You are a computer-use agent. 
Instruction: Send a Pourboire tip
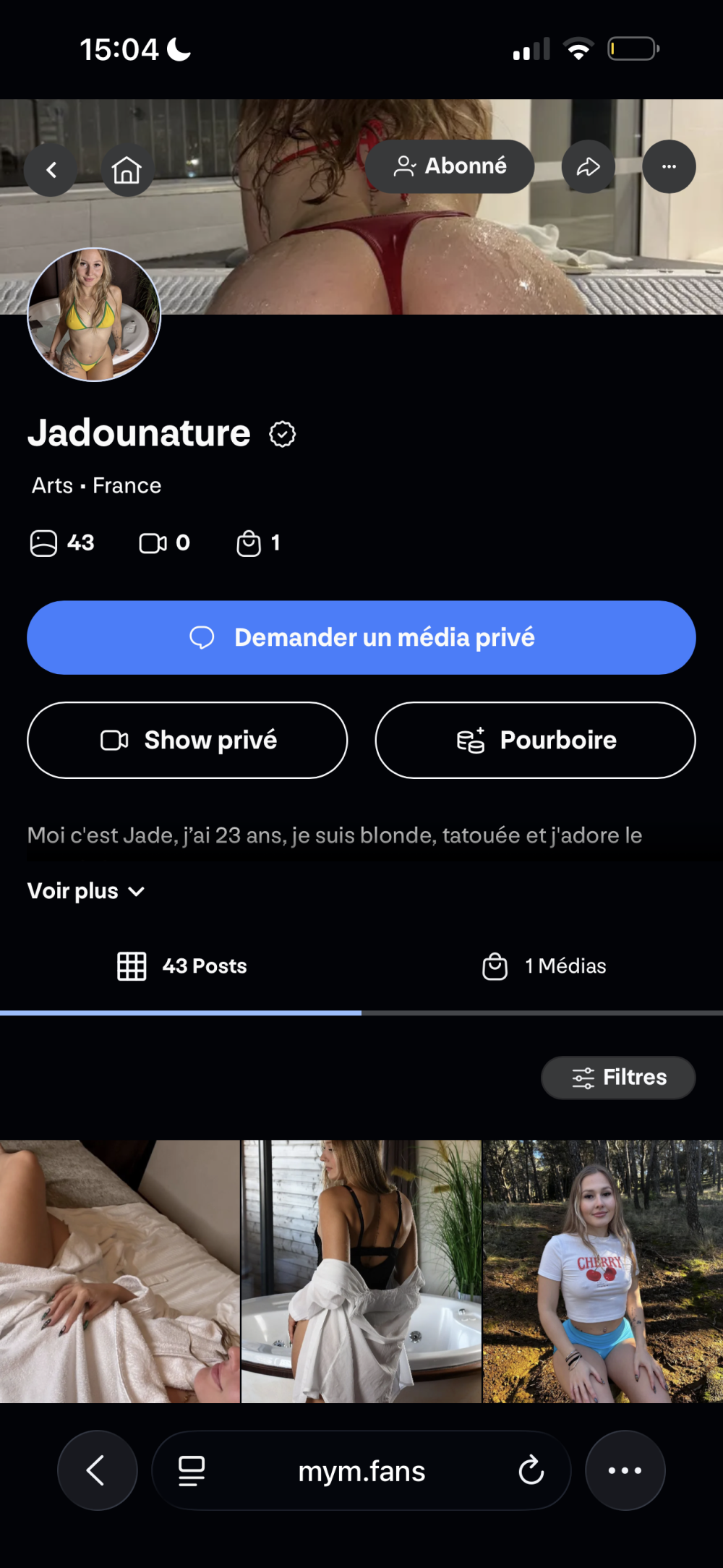[535, 740]
